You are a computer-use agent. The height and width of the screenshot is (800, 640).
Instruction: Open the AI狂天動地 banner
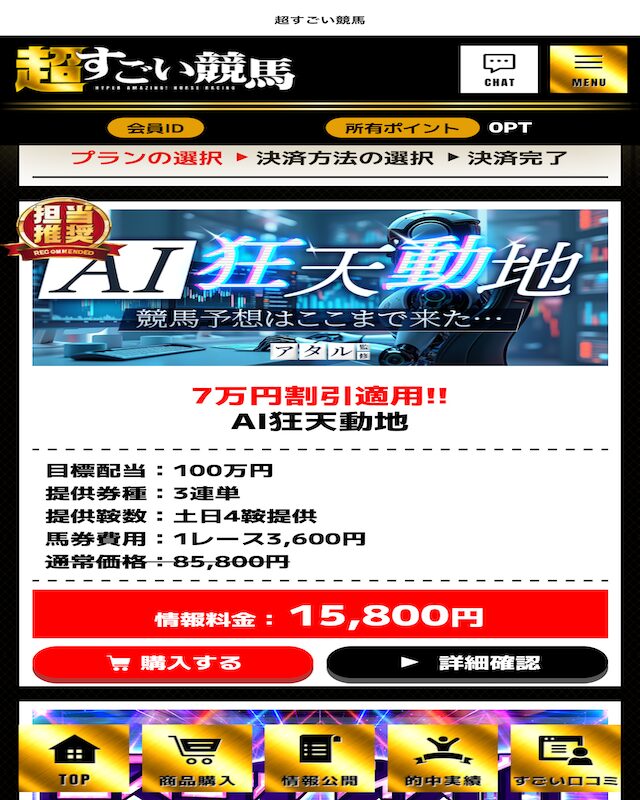(x=320, y=288)
